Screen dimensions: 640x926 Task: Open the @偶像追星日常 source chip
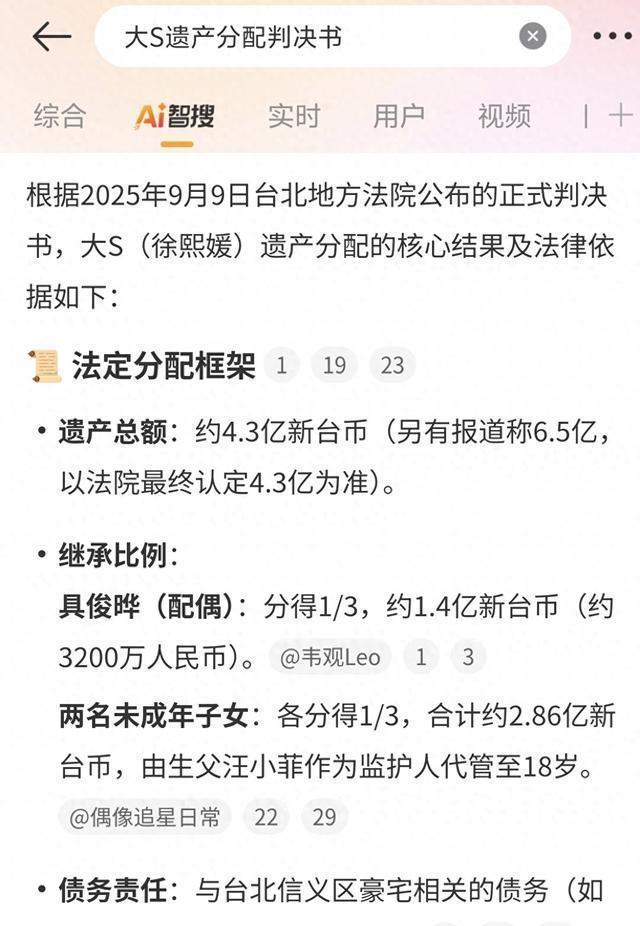coord(145,817)
